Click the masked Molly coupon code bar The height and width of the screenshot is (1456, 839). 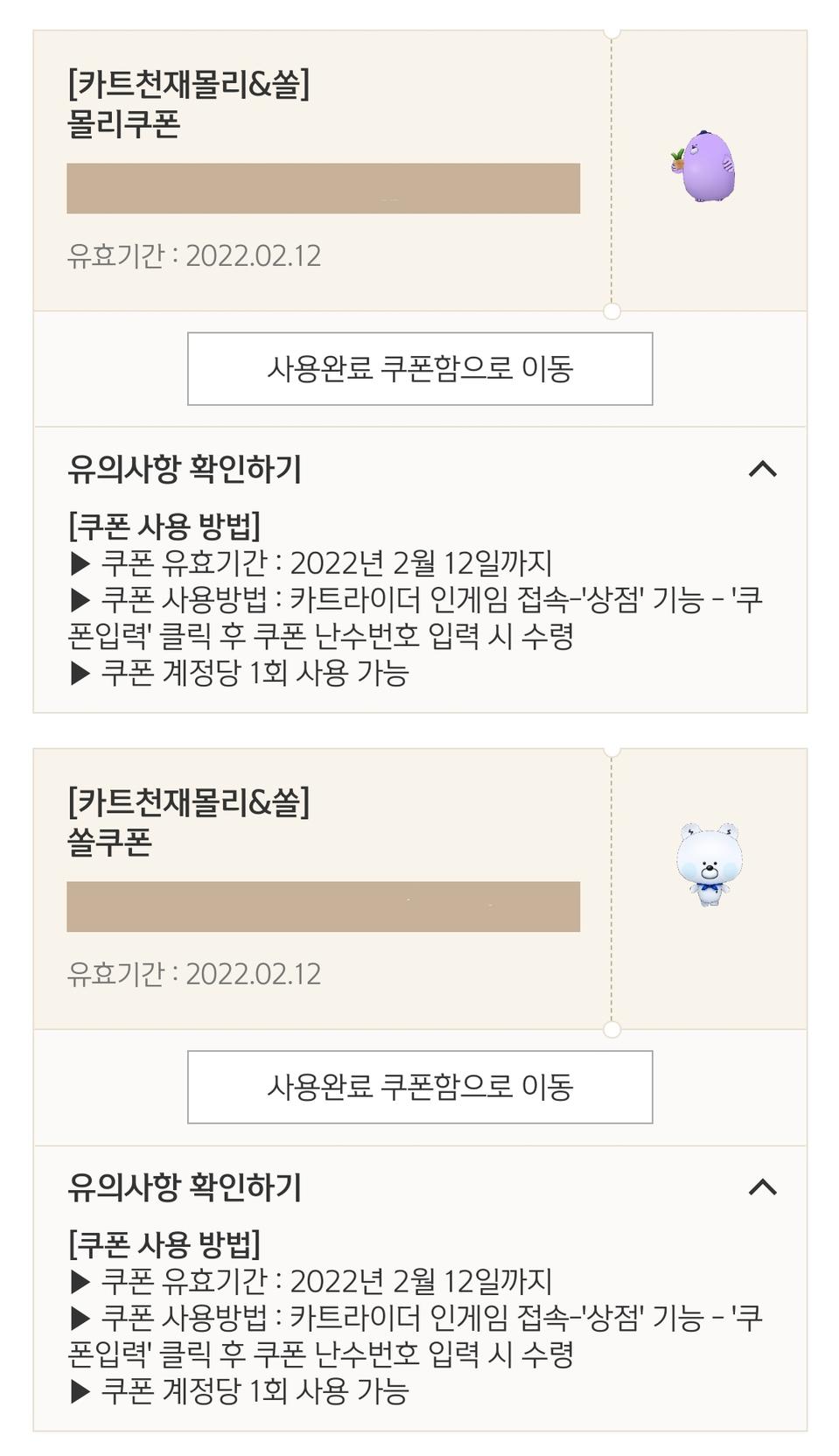pos(324,189)
